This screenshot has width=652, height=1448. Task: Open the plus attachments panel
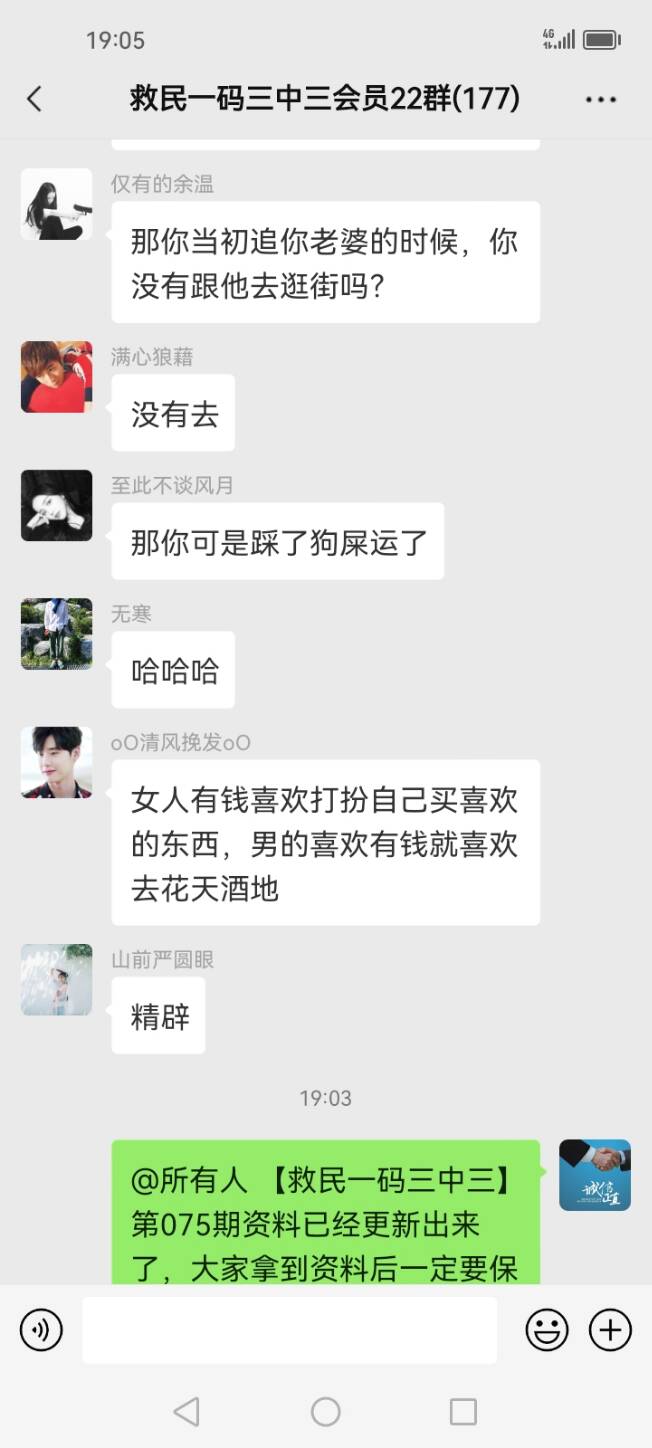[610, 1330]
